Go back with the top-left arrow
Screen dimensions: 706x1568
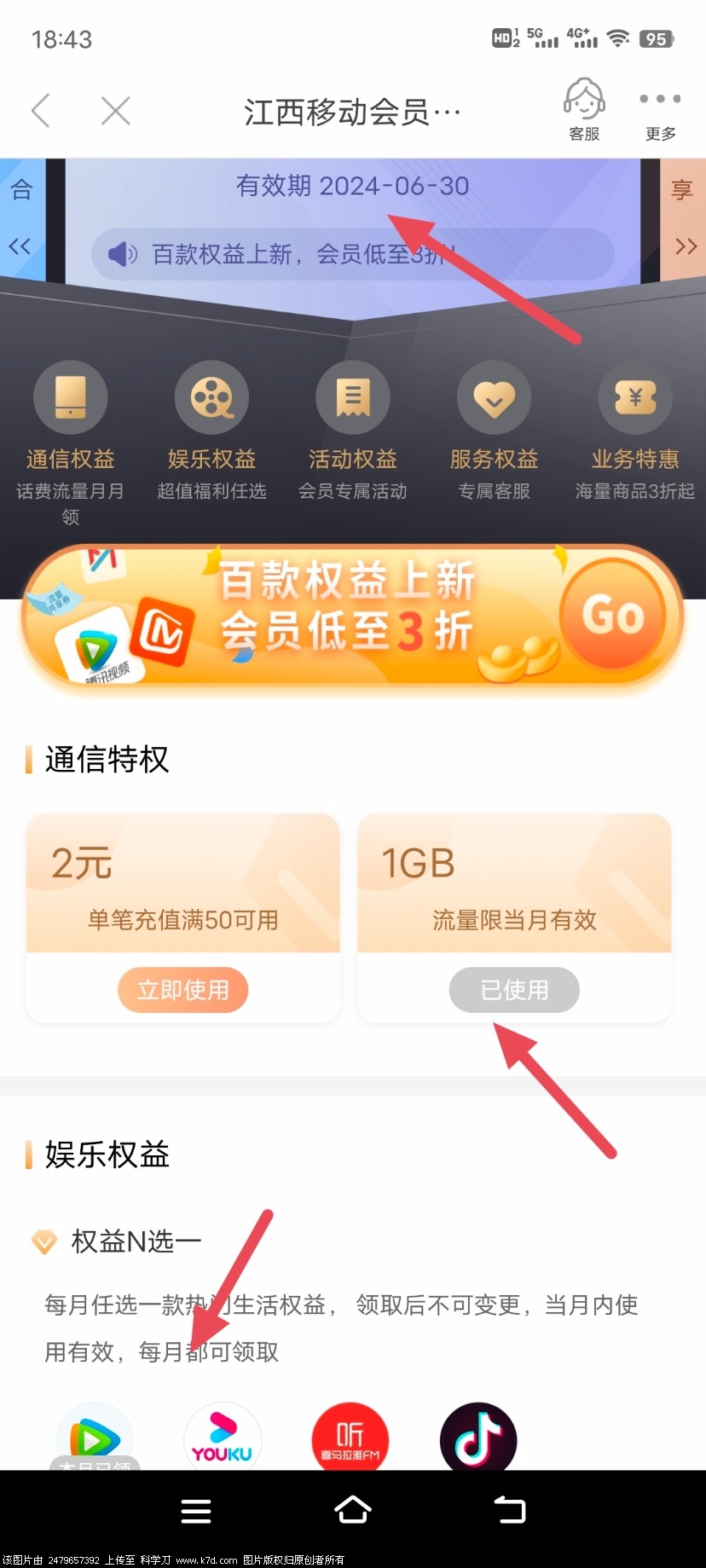click(x=41, y=111)
